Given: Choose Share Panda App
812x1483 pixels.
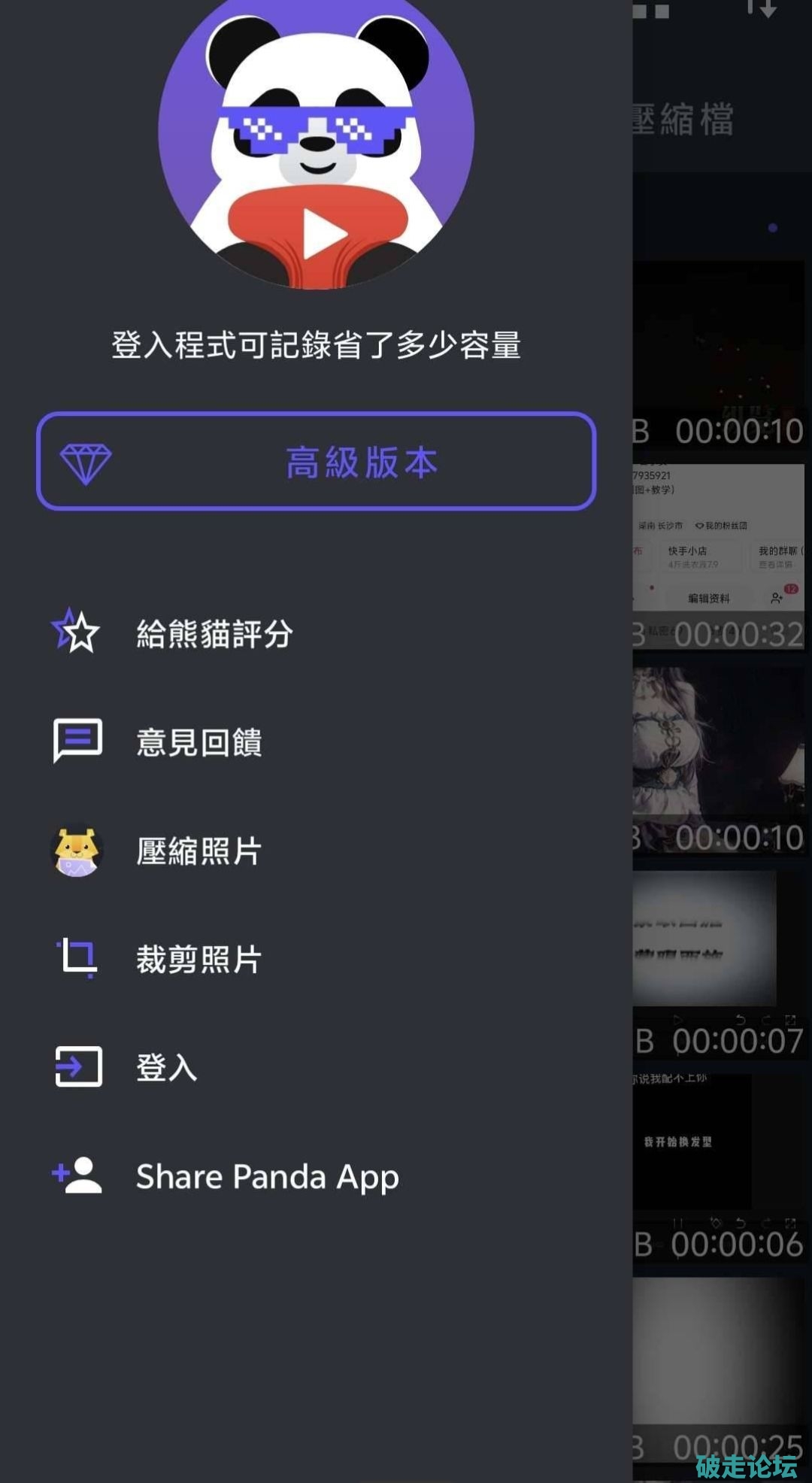Looking at the screenshot, I should coord(267,1176).
